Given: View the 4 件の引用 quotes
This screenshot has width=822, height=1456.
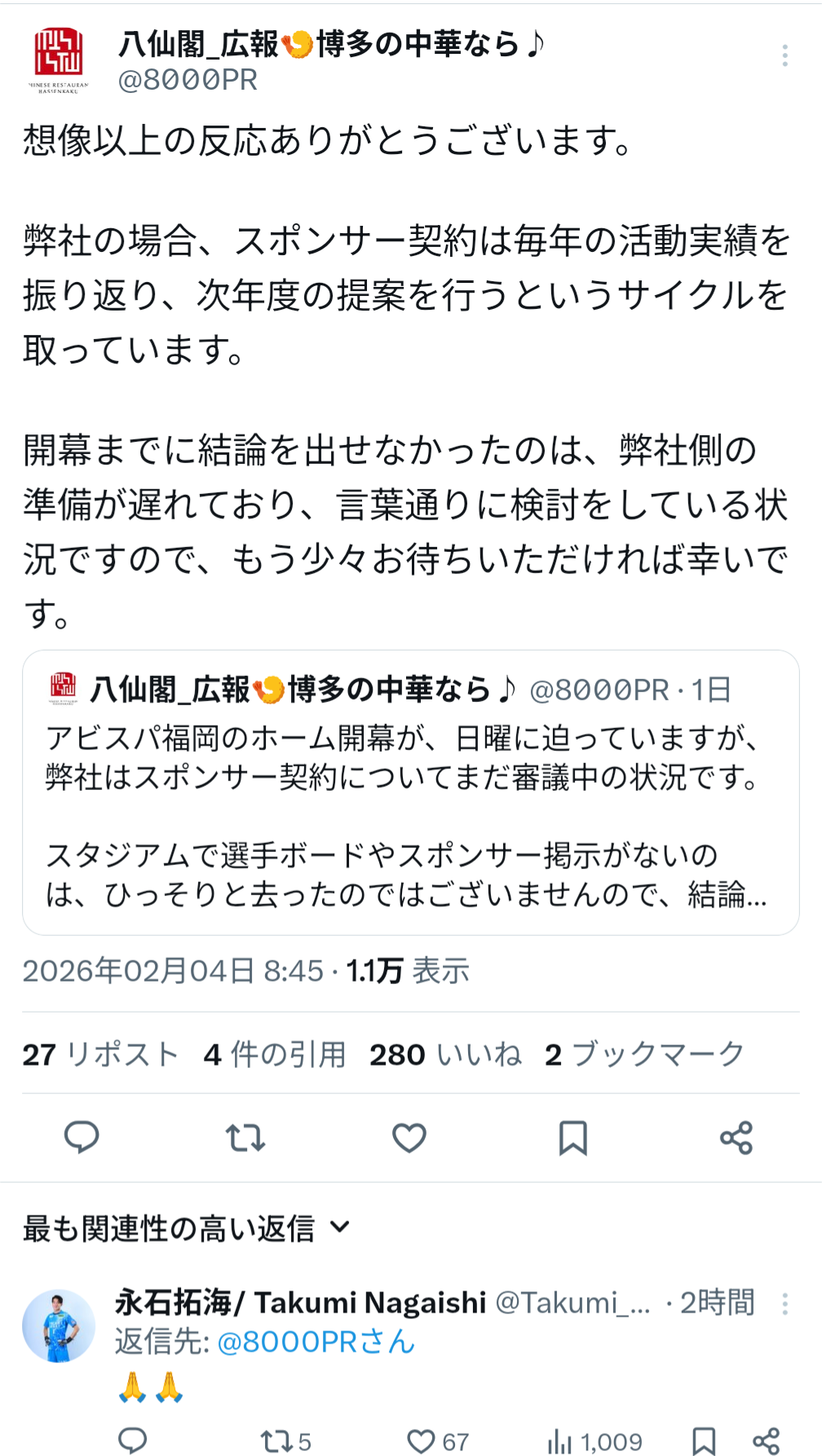Looking at the screenshot, I should pyautogui.click(x=275, y=1054).
